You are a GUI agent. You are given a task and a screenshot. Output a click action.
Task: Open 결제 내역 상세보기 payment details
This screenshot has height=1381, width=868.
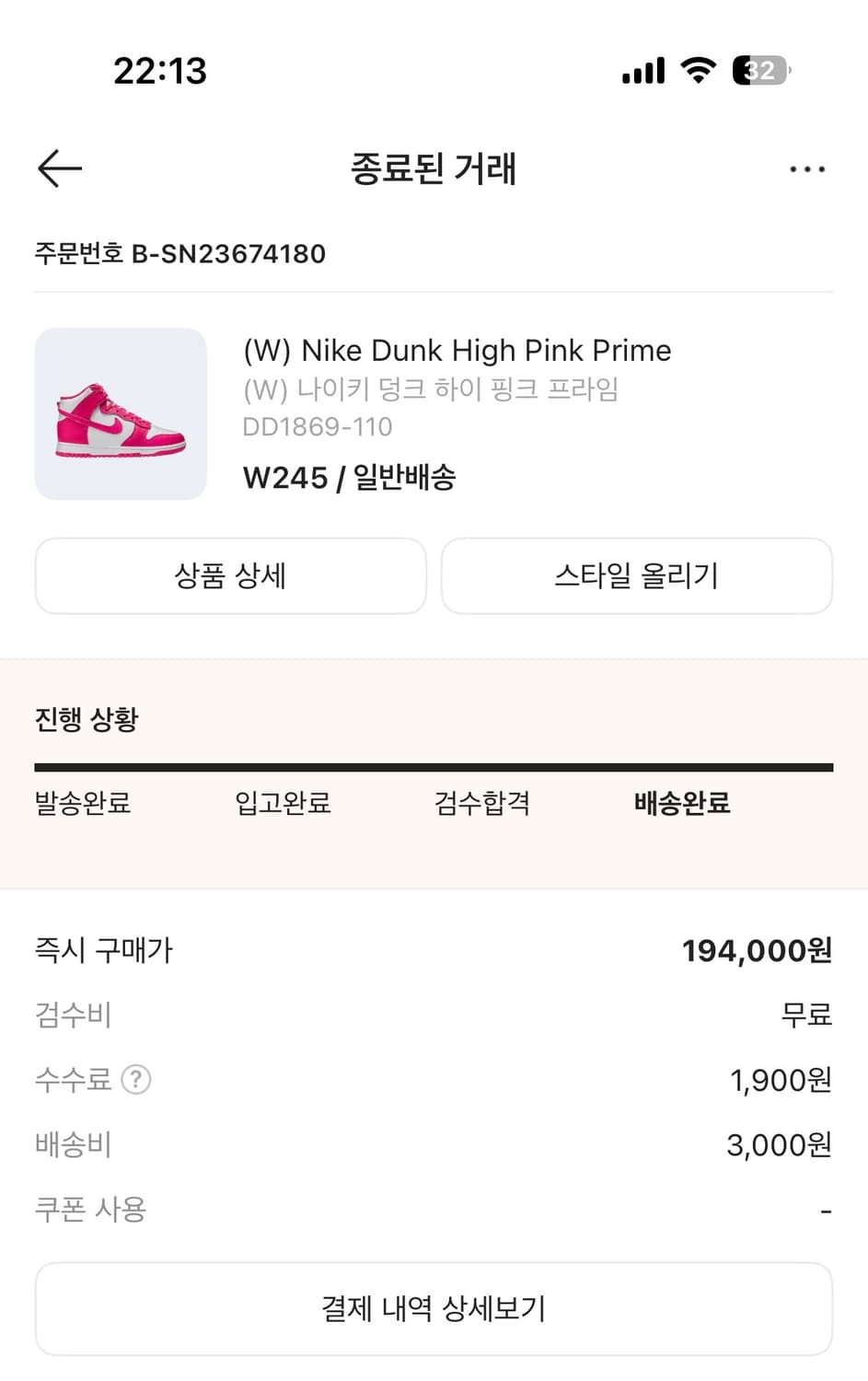coord(434,1307)
